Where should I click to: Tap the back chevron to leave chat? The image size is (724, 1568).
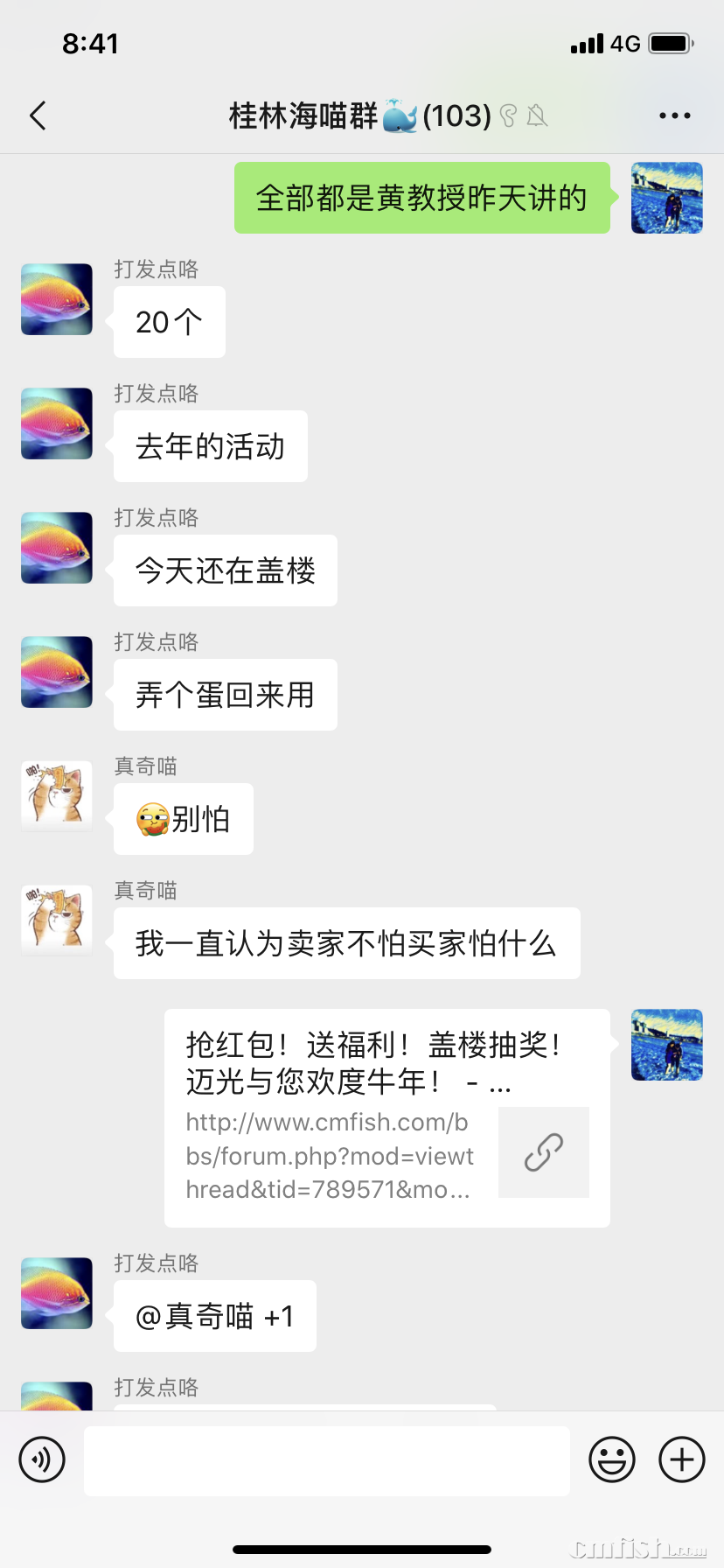[37, 115]
